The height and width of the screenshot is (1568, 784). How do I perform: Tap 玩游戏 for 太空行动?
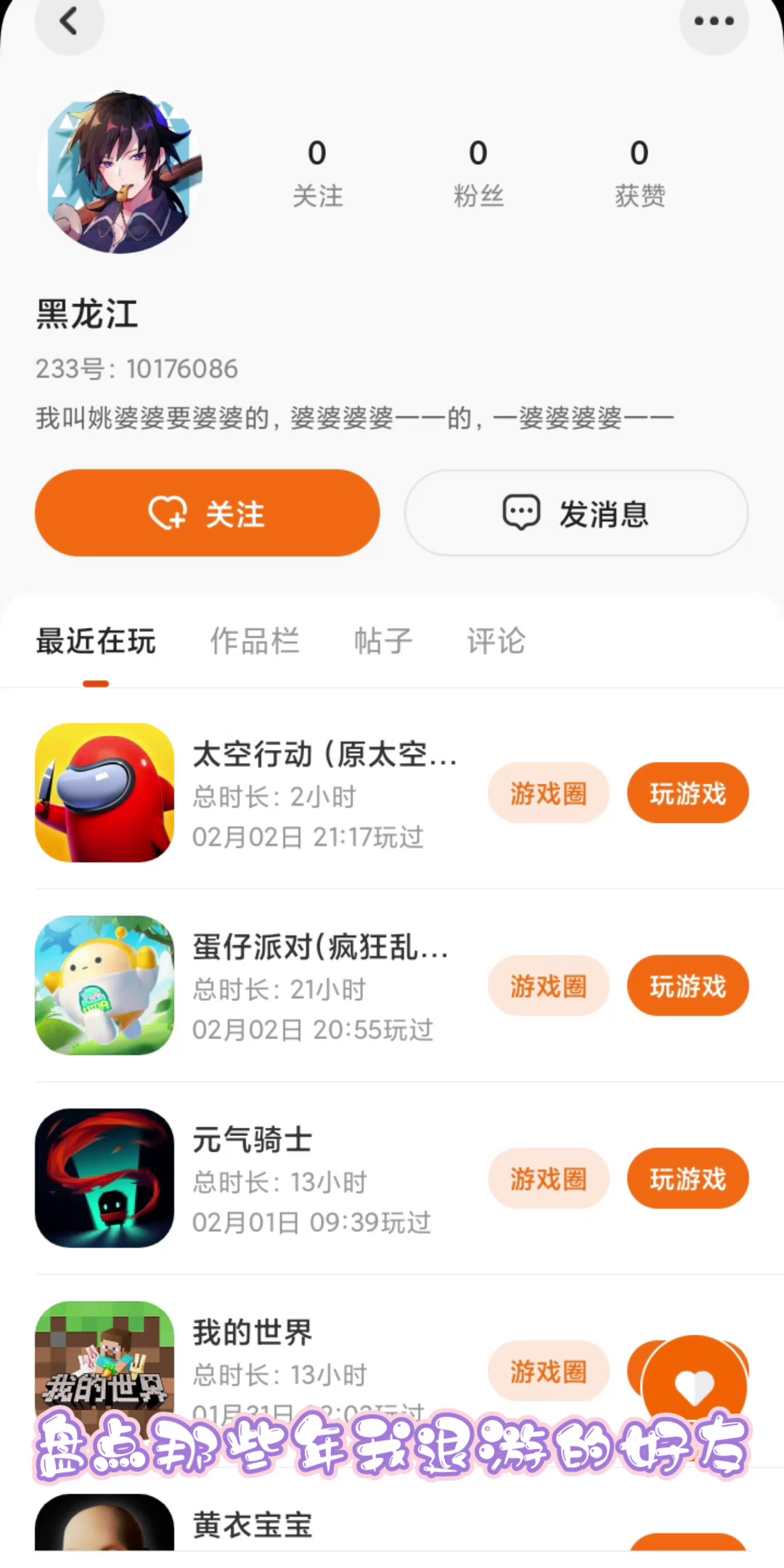point(687,793)
